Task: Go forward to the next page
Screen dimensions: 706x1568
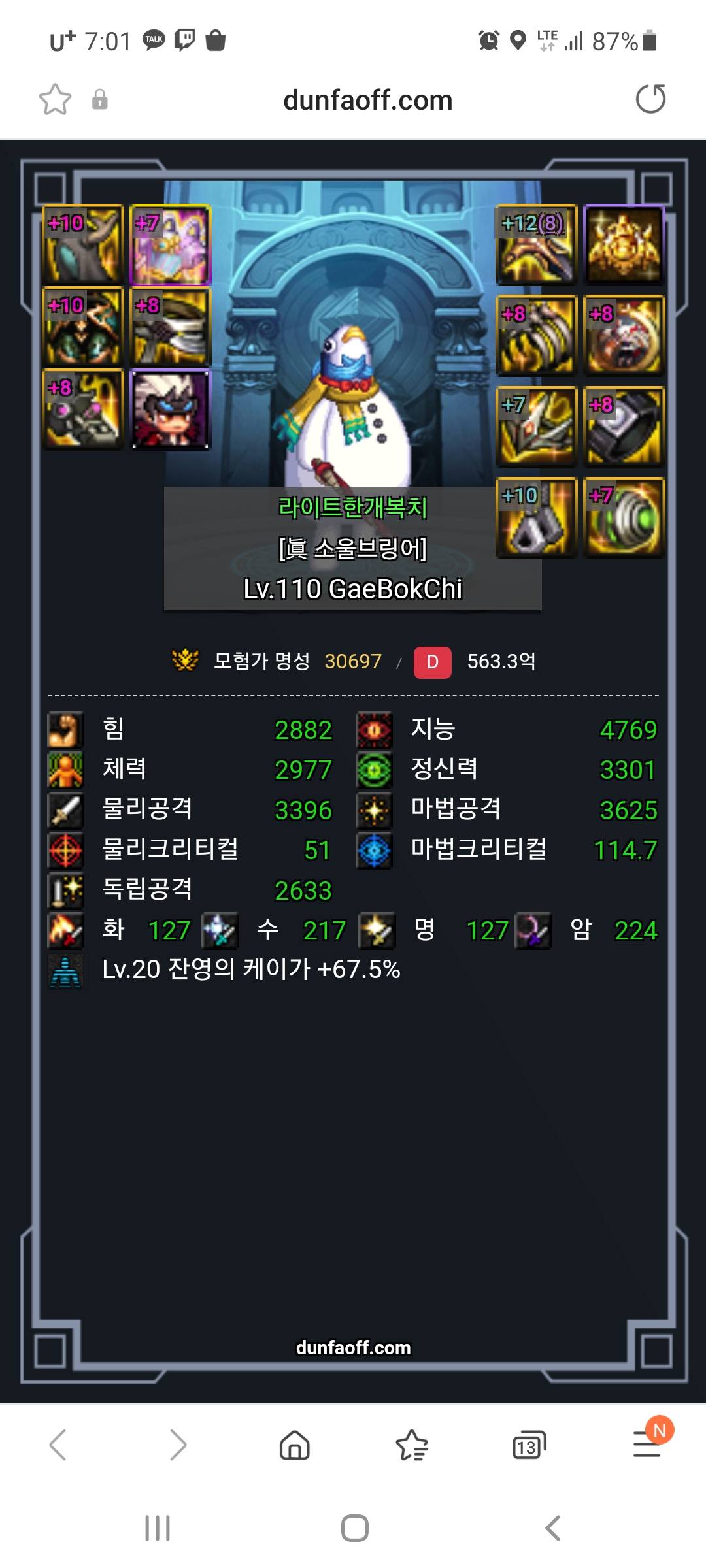Action: point(178,1445)
